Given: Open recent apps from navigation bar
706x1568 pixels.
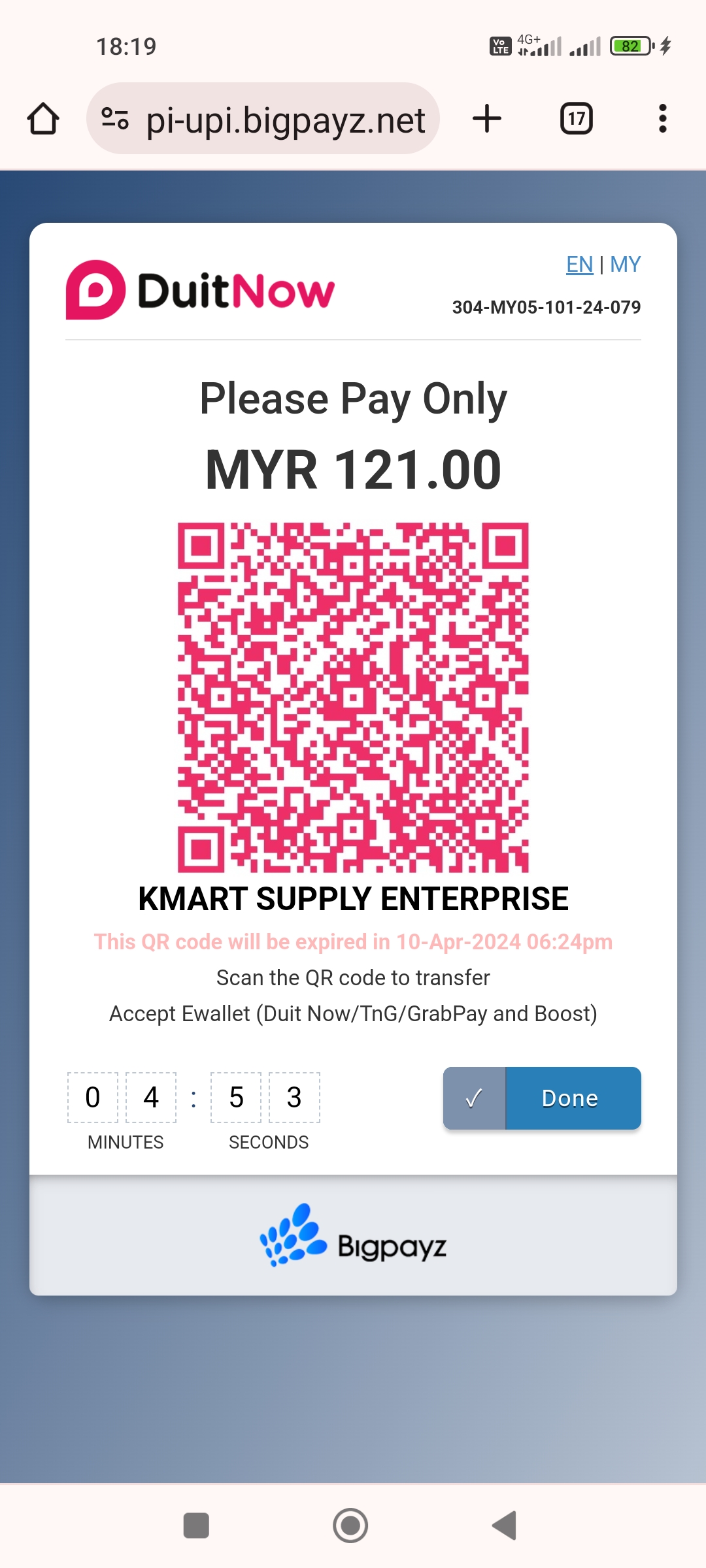Looking at the screenshot, I should [196, 1526].
